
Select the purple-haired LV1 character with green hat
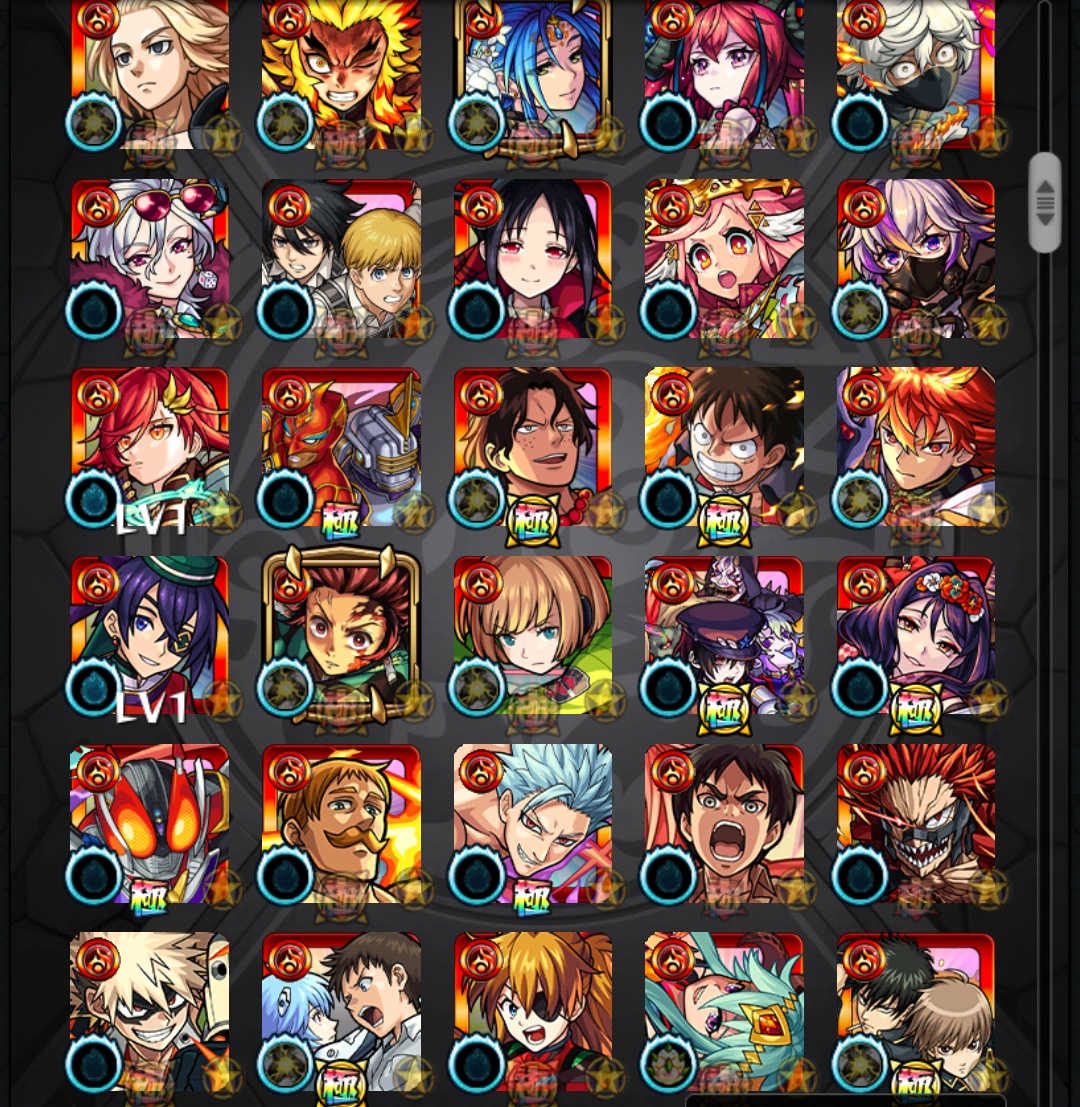pos(150,634)
